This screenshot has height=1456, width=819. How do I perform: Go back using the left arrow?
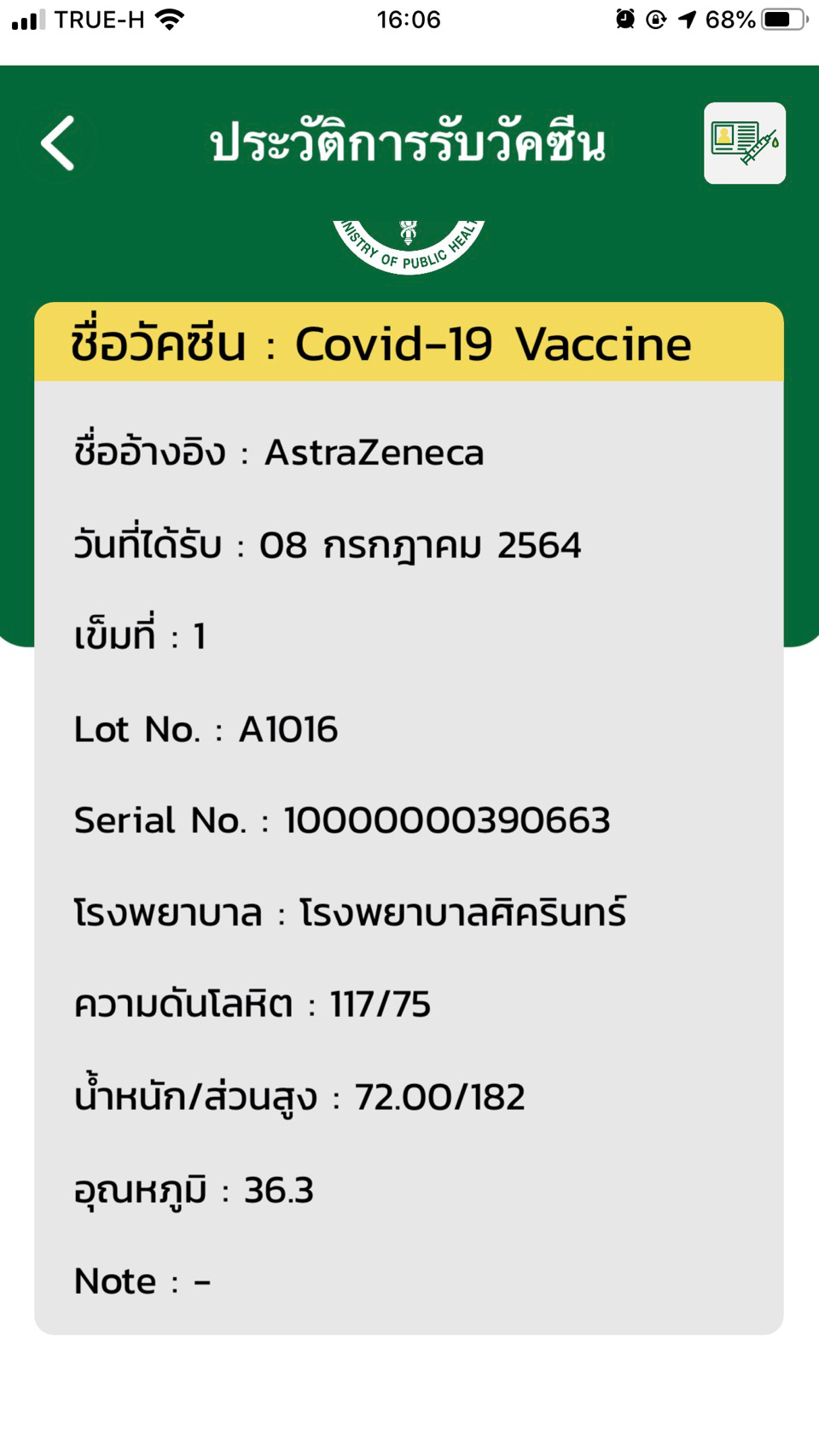57,143
